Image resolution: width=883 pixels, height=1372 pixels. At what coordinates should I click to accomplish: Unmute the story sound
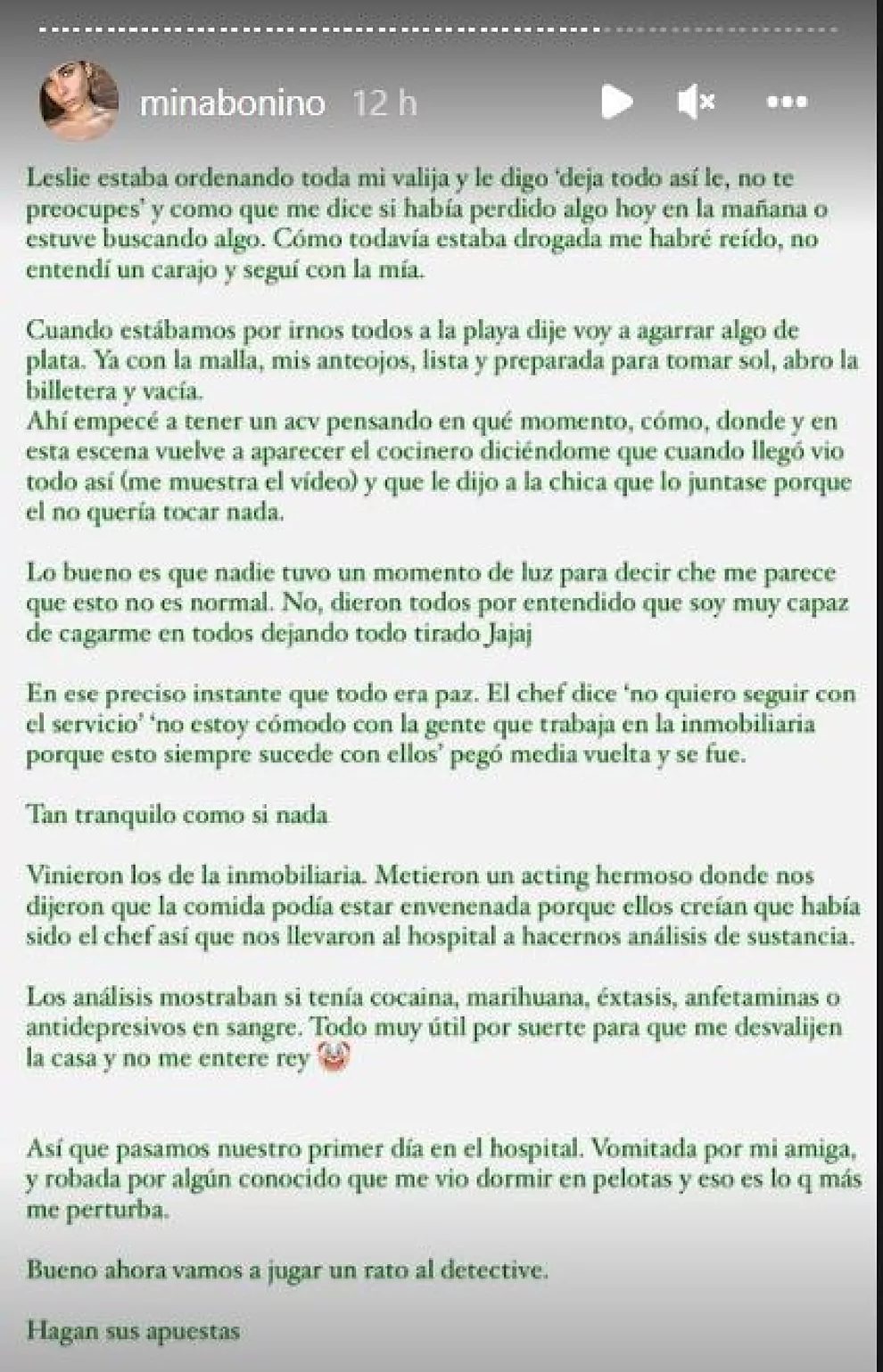(x=696, y=103)
